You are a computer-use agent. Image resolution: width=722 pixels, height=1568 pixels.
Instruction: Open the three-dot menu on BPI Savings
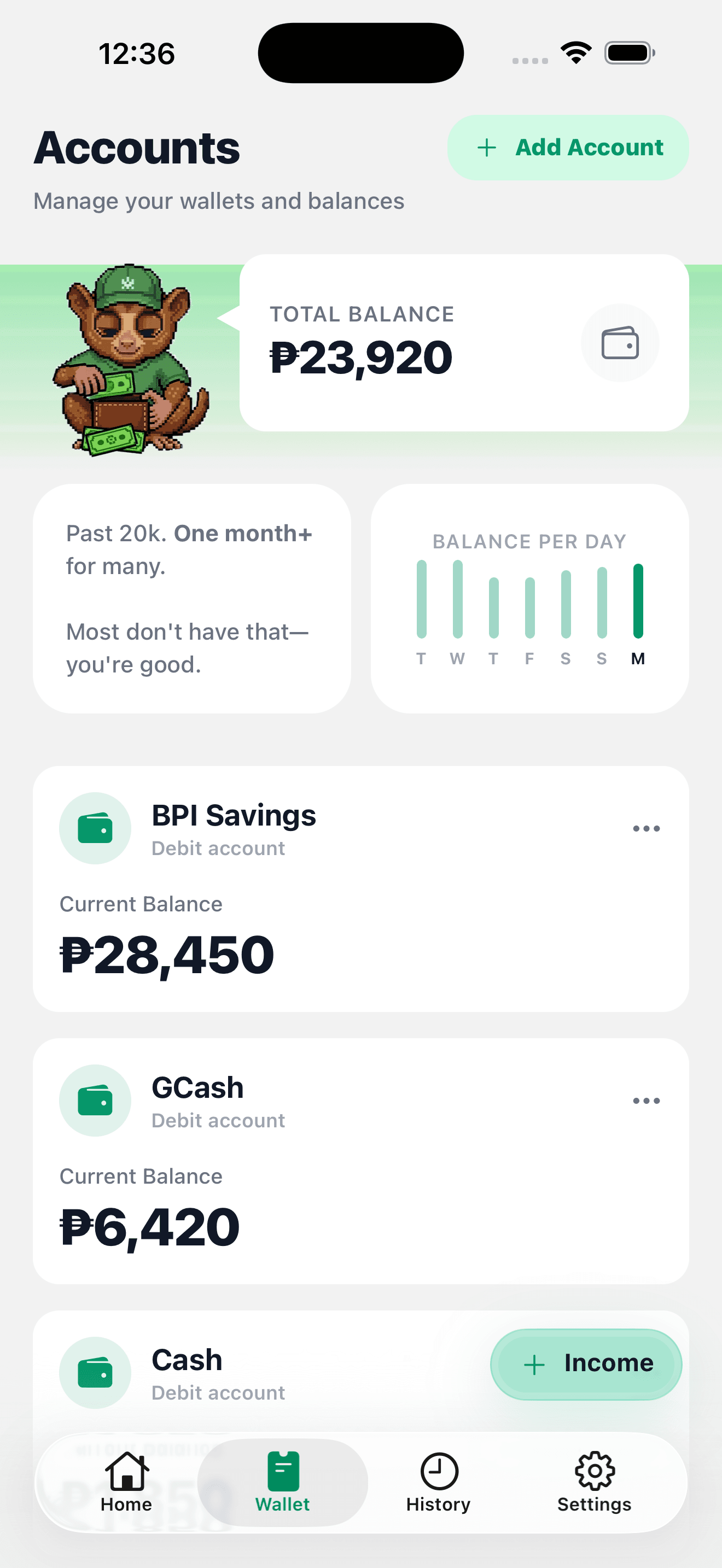pos(647,828)
